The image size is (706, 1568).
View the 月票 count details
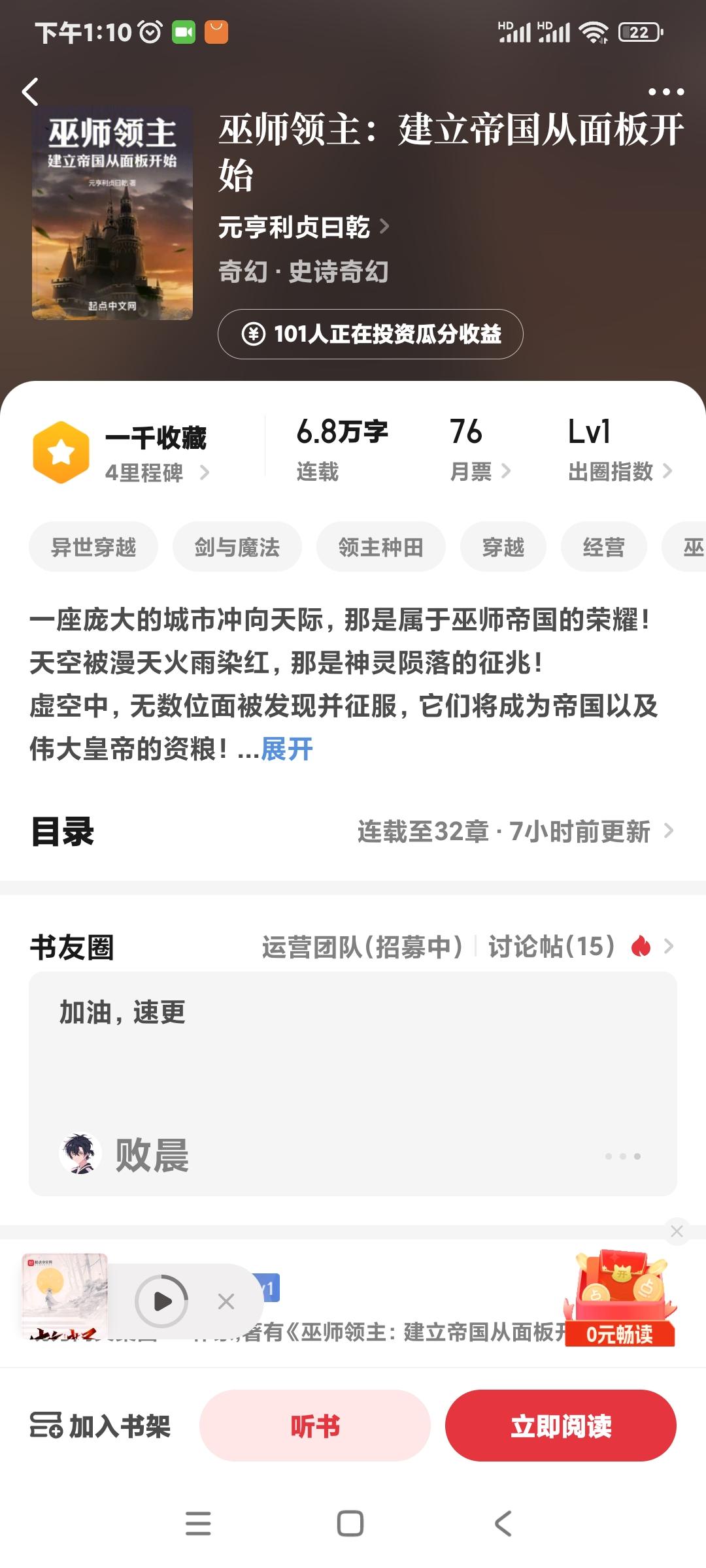click(x=480, y=450)
